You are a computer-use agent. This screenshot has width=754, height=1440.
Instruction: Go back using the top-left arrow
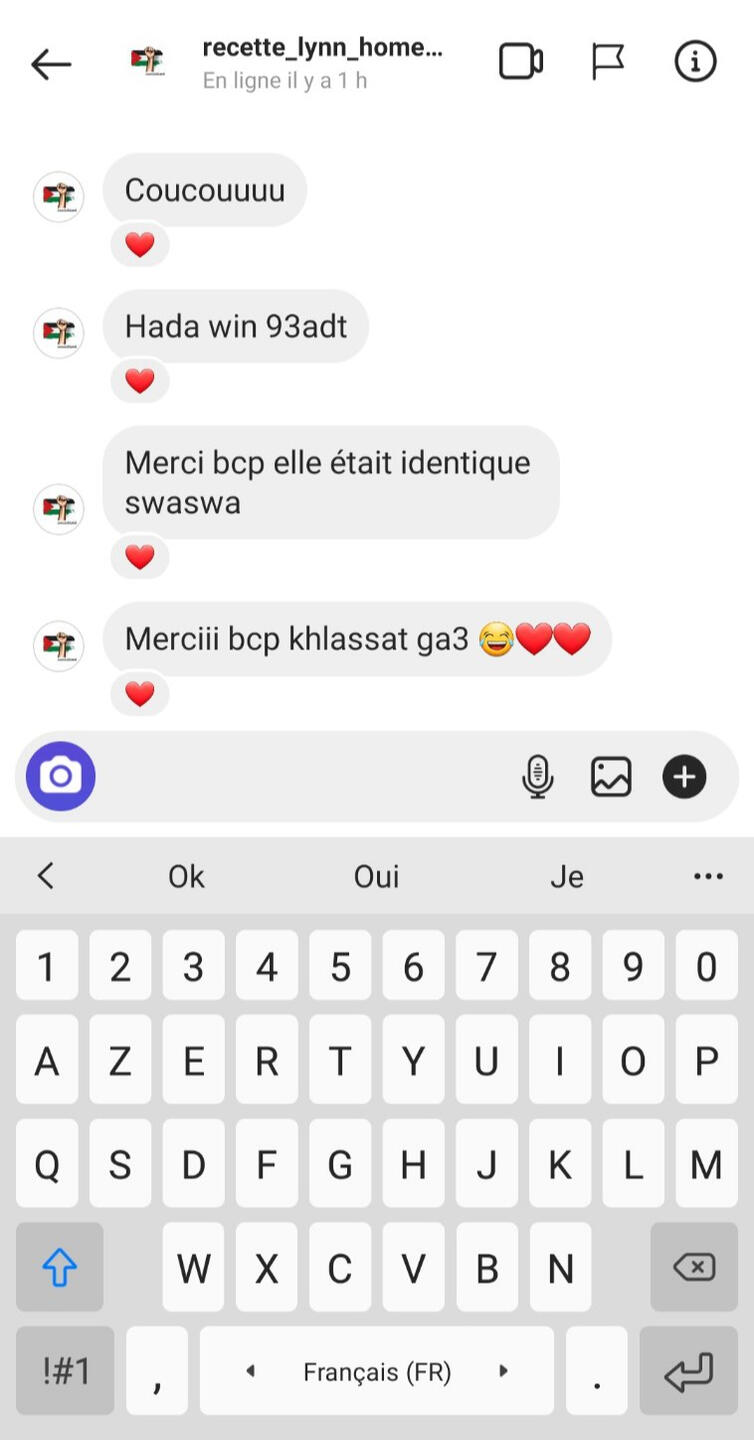pyautogui.click(x=51, y=65)
